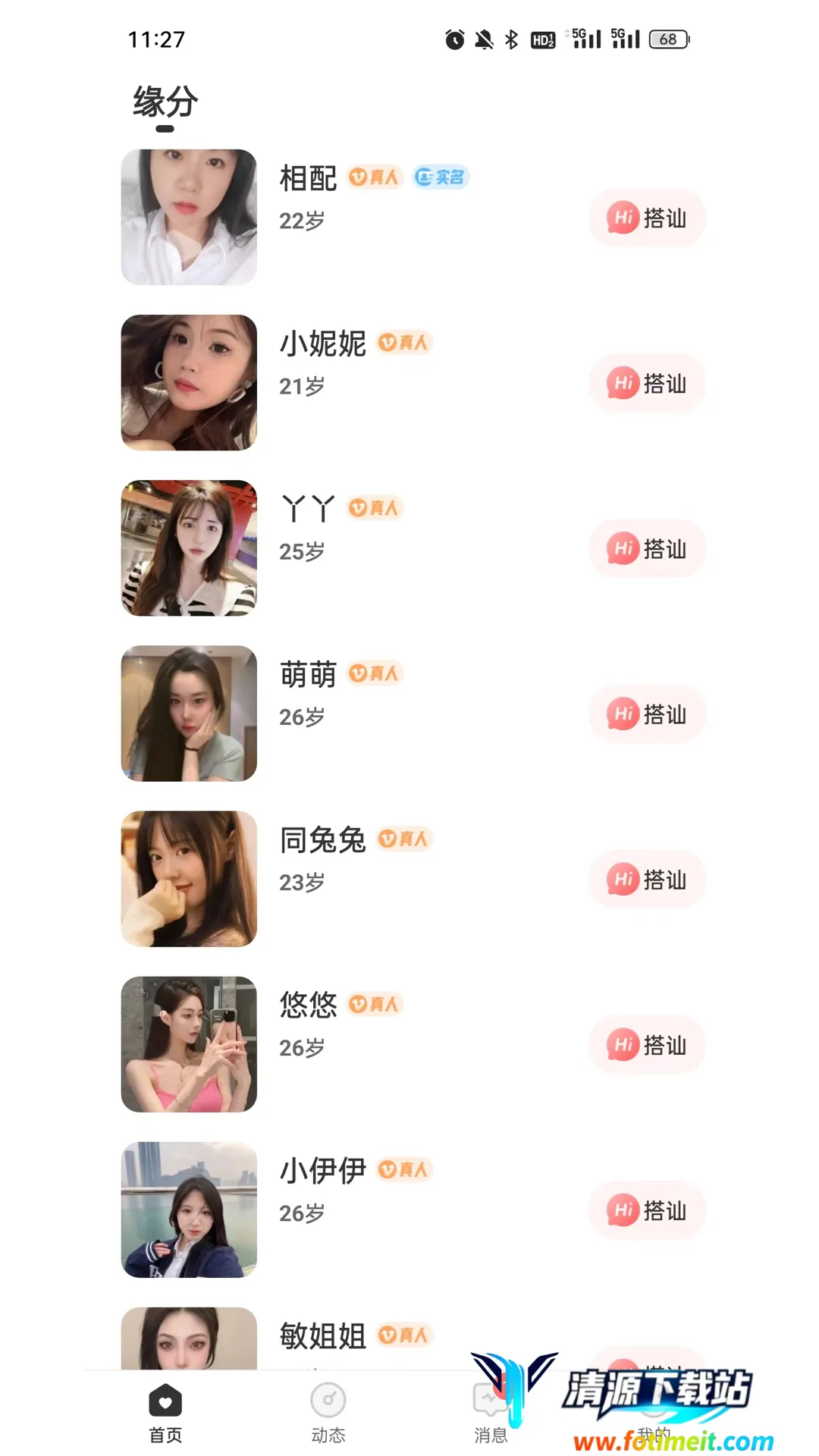Tap 搭讪 button for 小伊伊
The image size is (819, 1456).
tap(647, 1210)
